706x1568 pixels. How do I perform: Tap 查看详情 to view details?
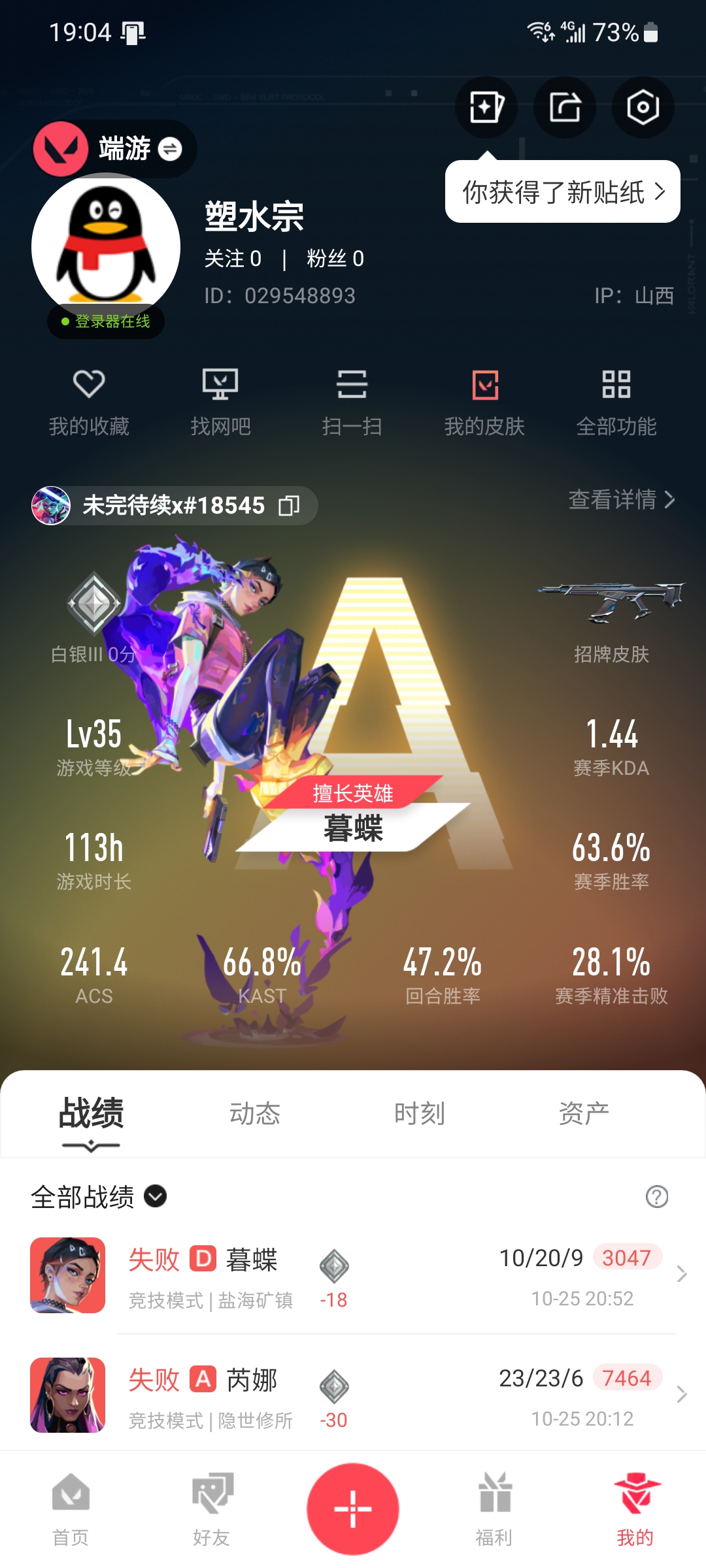coord(621,500)
